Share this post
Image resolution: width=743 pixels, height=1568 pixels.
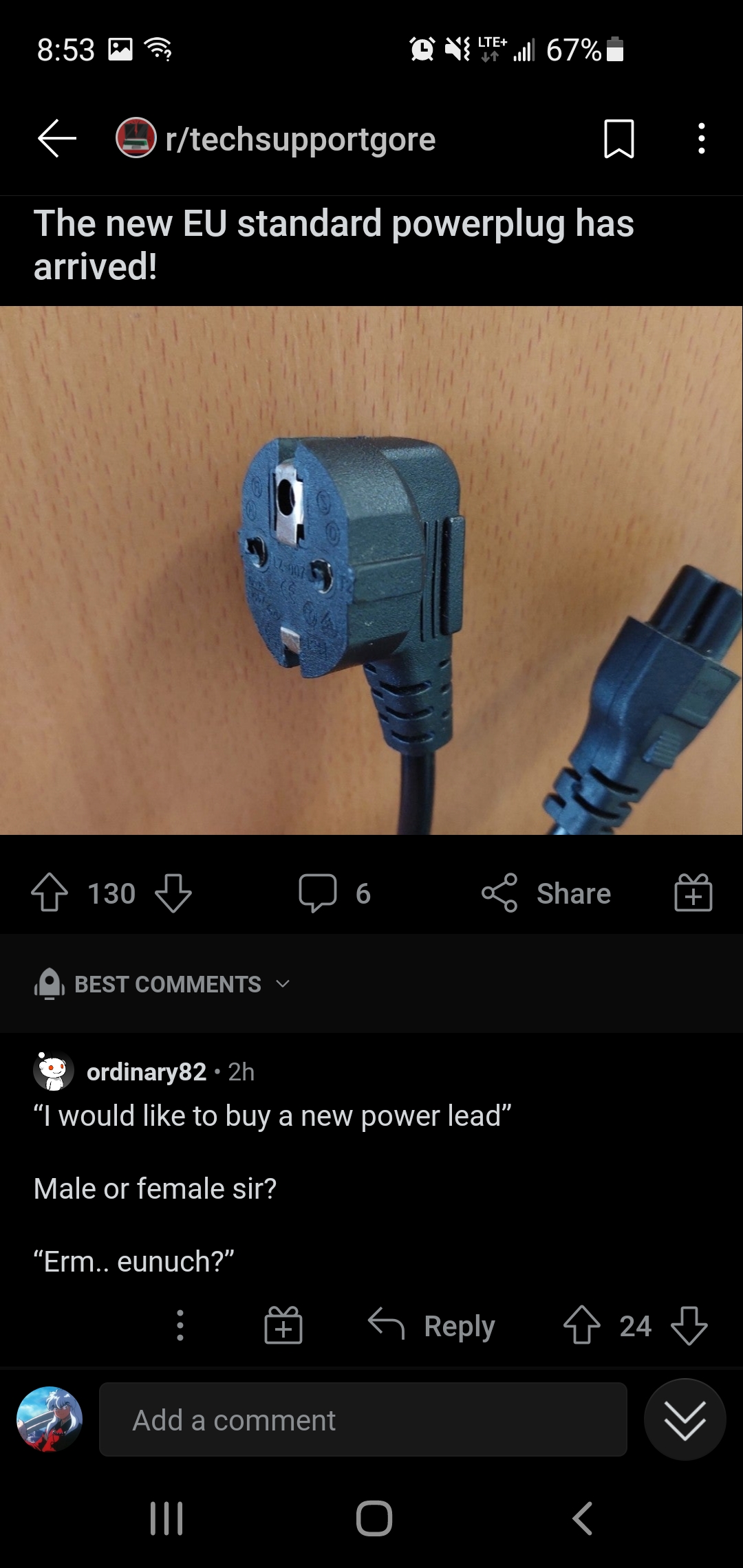(x=546, y=893)
